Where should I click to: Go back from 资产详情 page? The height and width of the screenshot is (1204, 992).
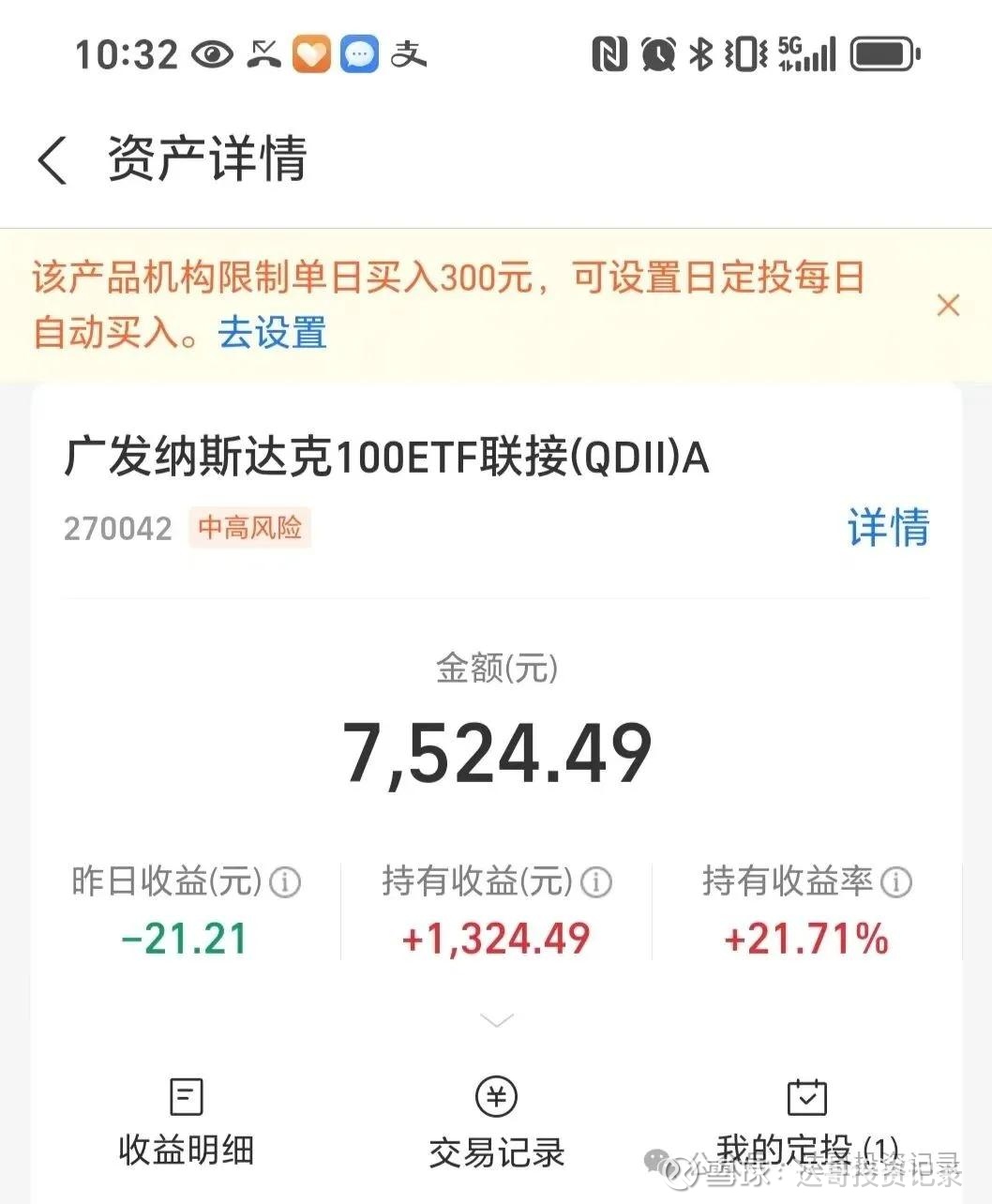click(x=53, y=159)
